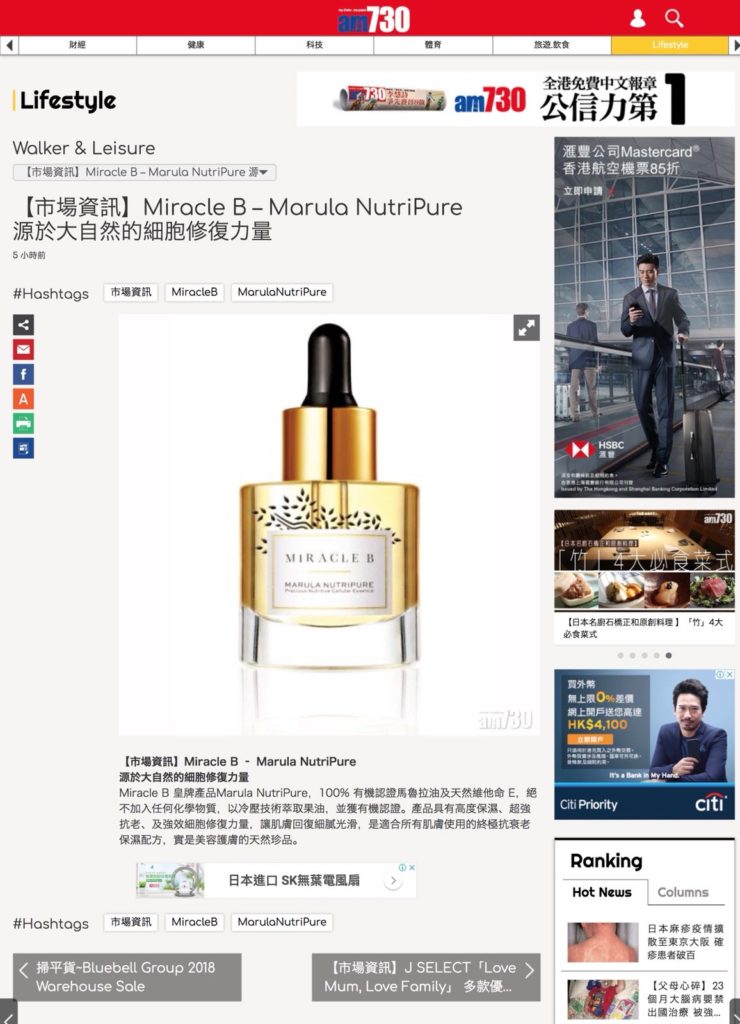Open the user account icon
Screen dimensions: 740x1024
tap(637, 18)
